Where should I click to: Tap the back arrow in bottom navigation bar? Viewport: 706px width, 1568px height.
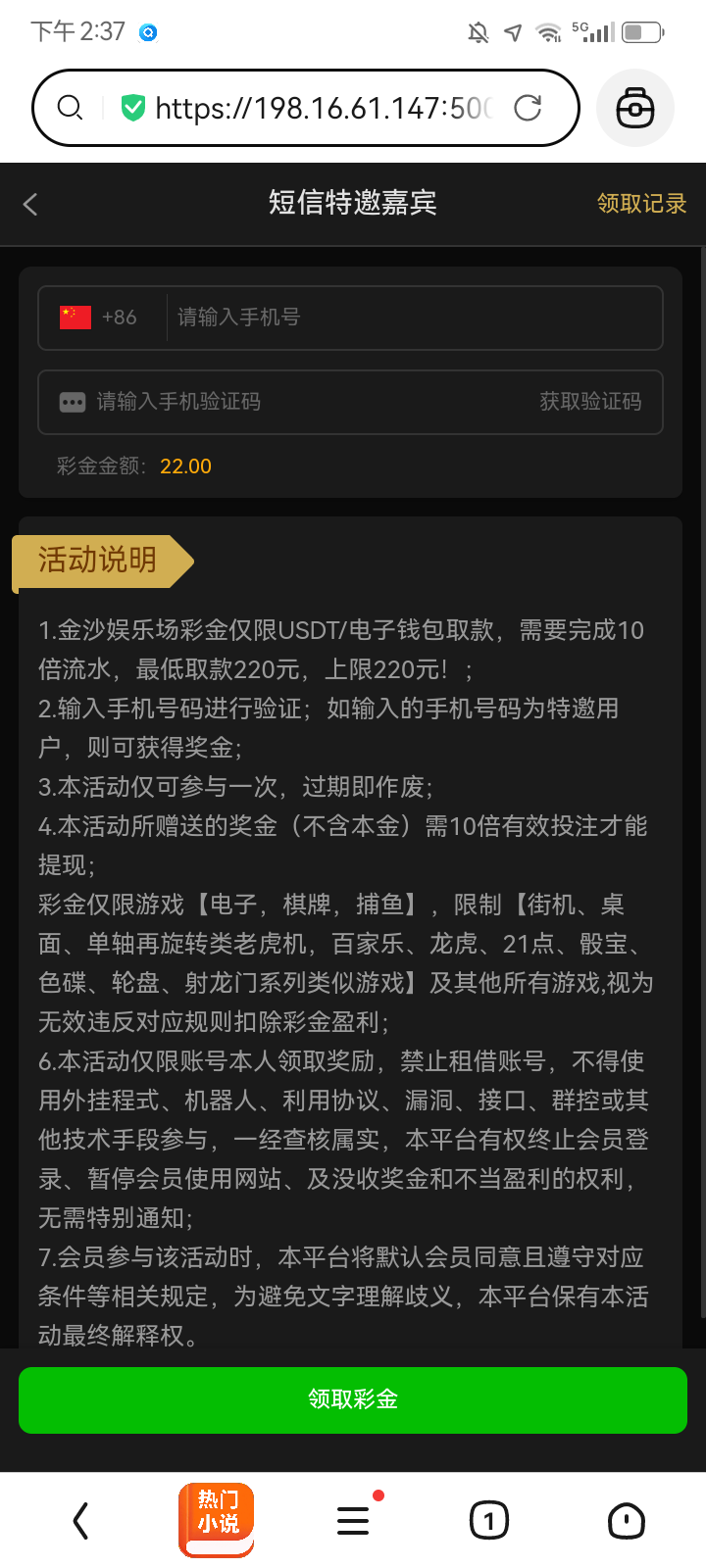[x=79, y=1520]
